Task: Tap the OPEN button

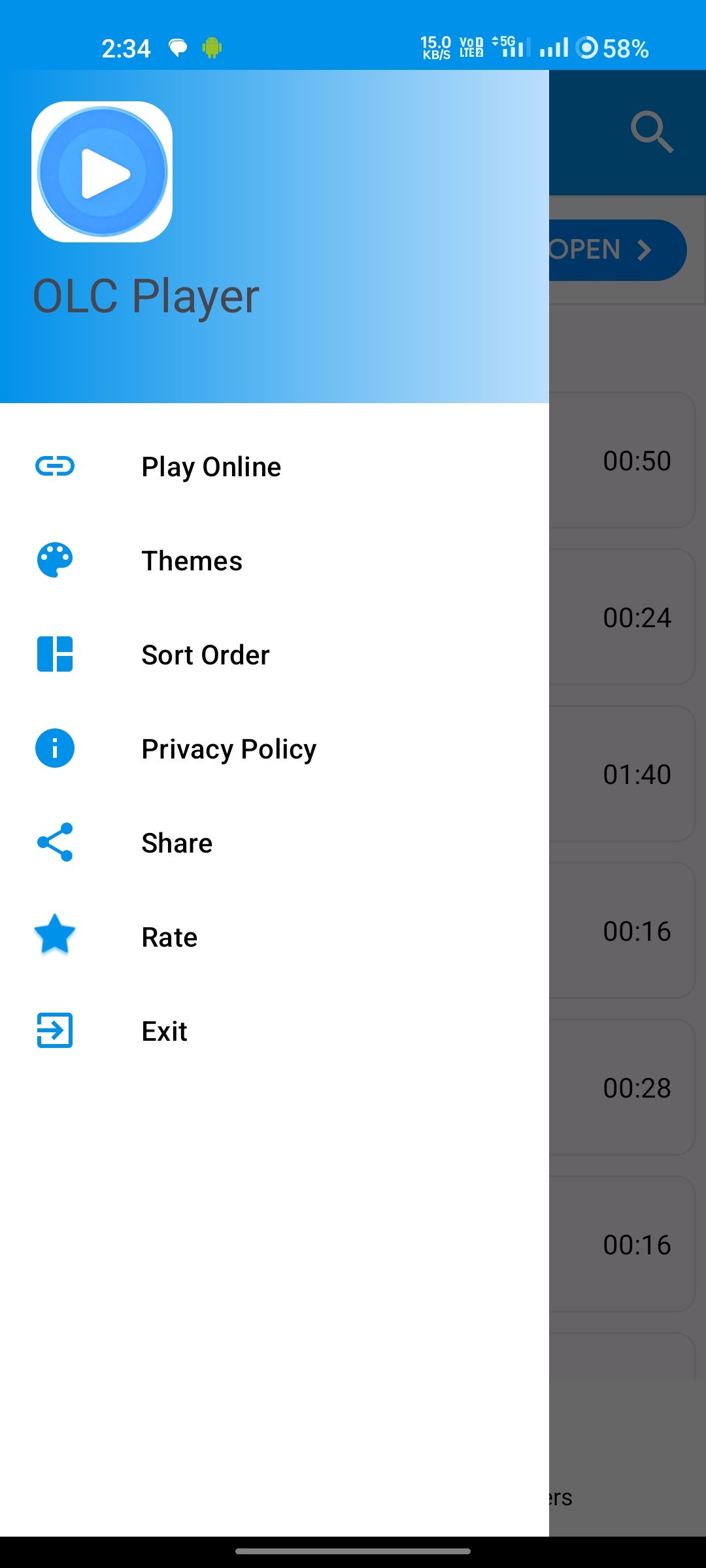Action: point(614,250)
